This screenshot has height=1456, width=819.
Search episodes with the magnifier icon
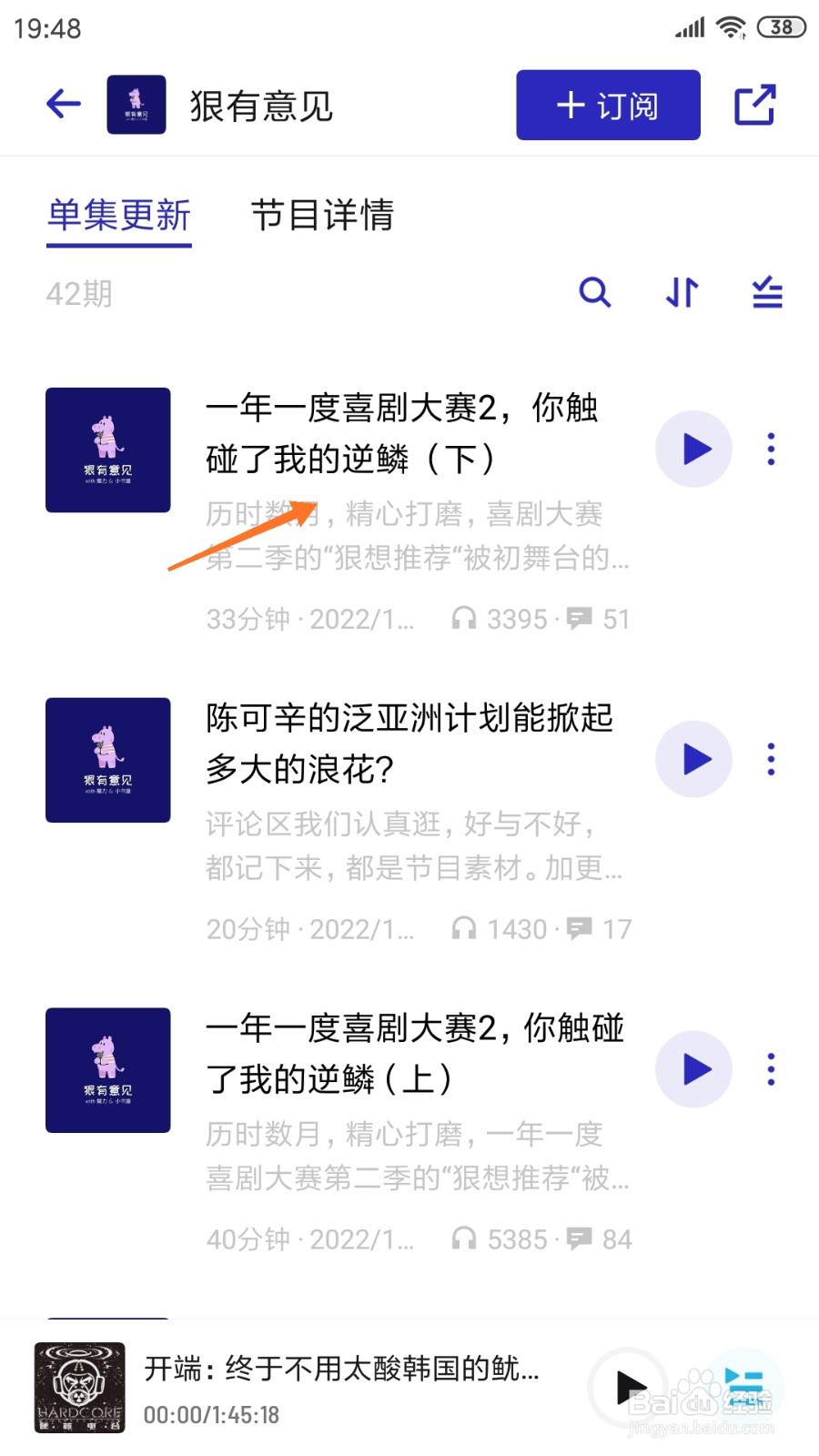(x=595, y=293)
